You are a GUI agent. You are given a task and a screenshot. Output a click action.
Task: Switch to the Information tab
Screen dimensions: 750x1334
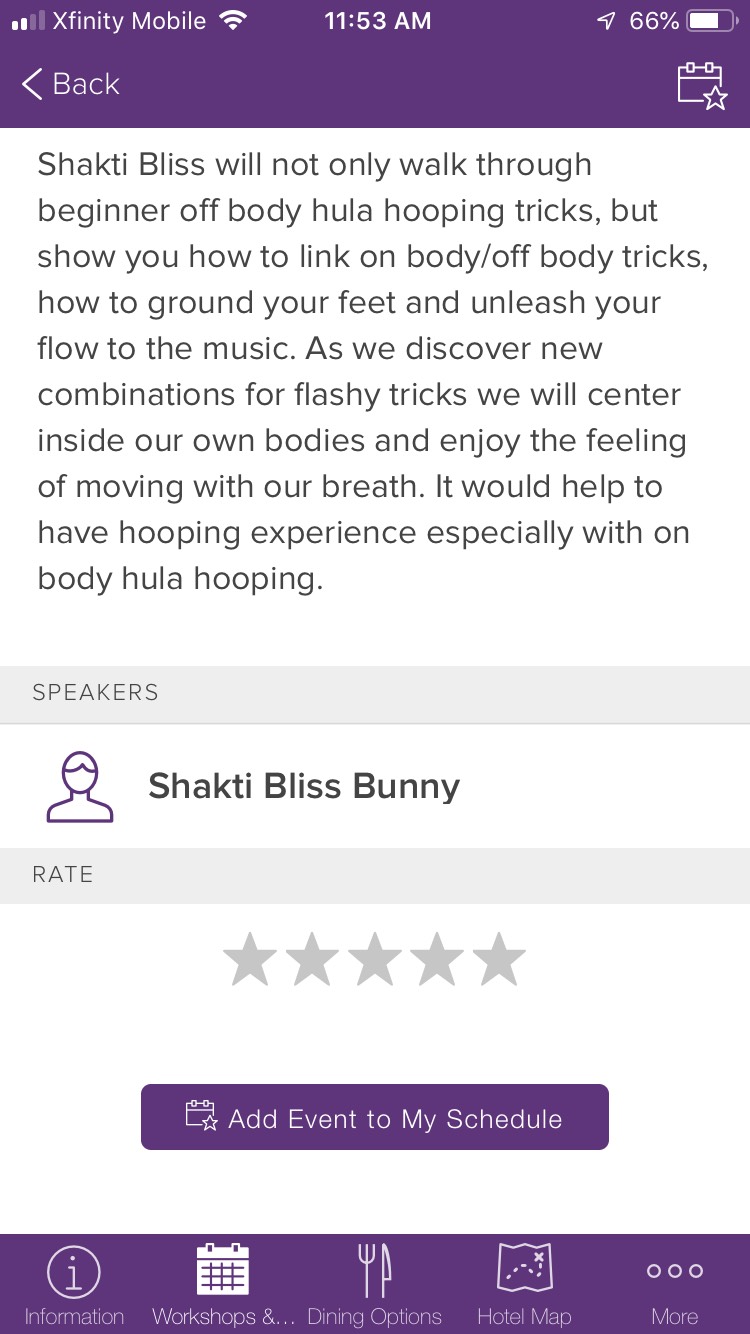tap(75, 1284)
